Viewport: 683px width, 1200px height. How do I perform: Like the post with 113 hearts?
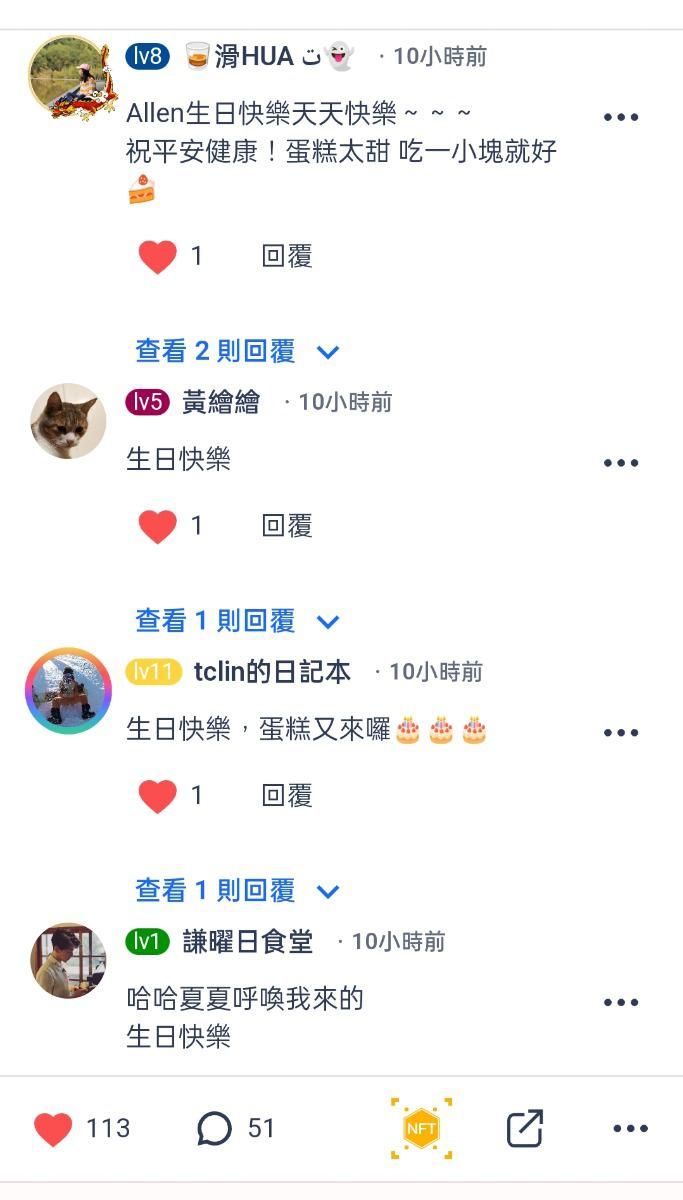click(x=53, y=1129)
